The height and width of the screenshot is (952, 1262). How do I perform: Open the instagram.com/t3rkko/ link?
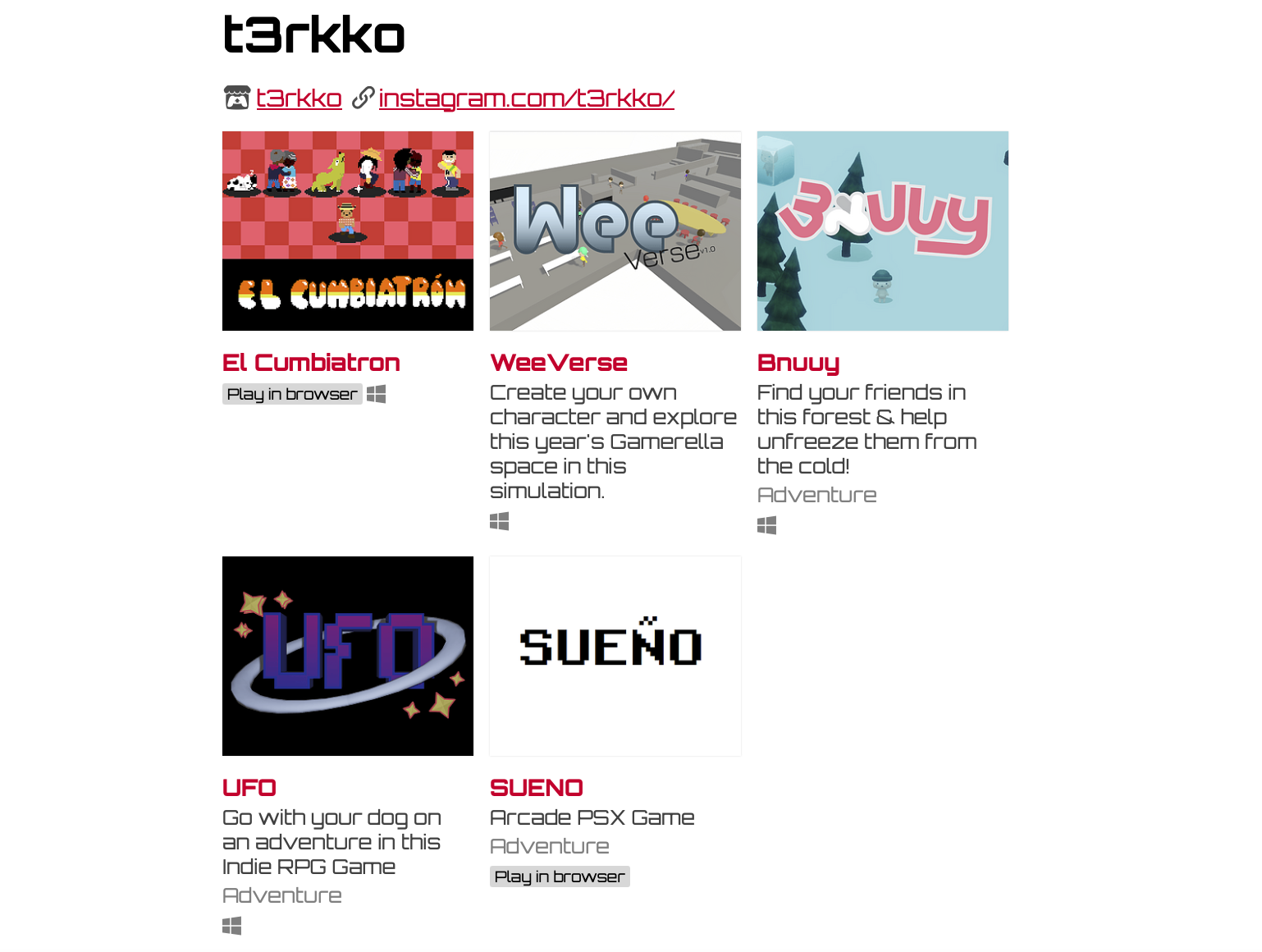526,98
